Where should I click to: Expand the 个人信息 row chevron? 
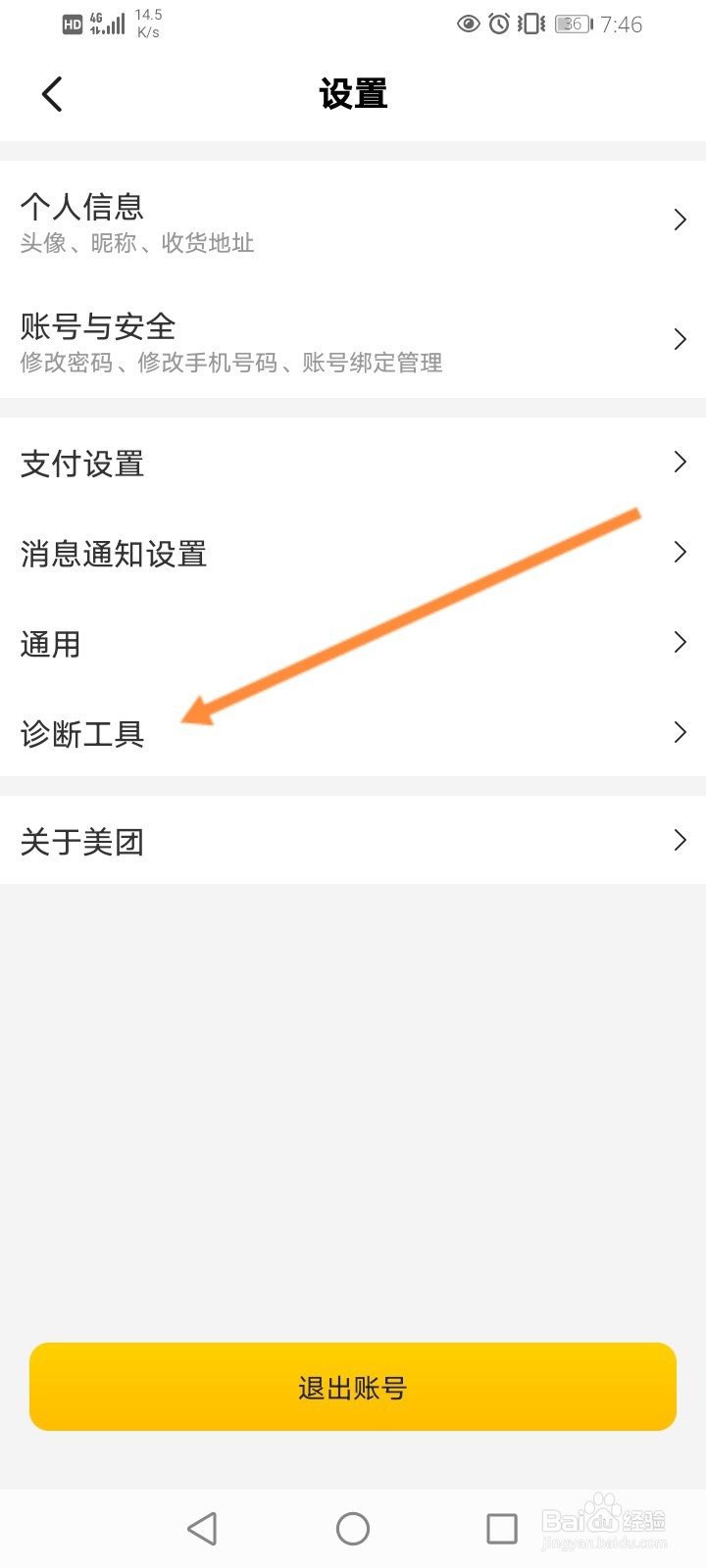(679, 220)
